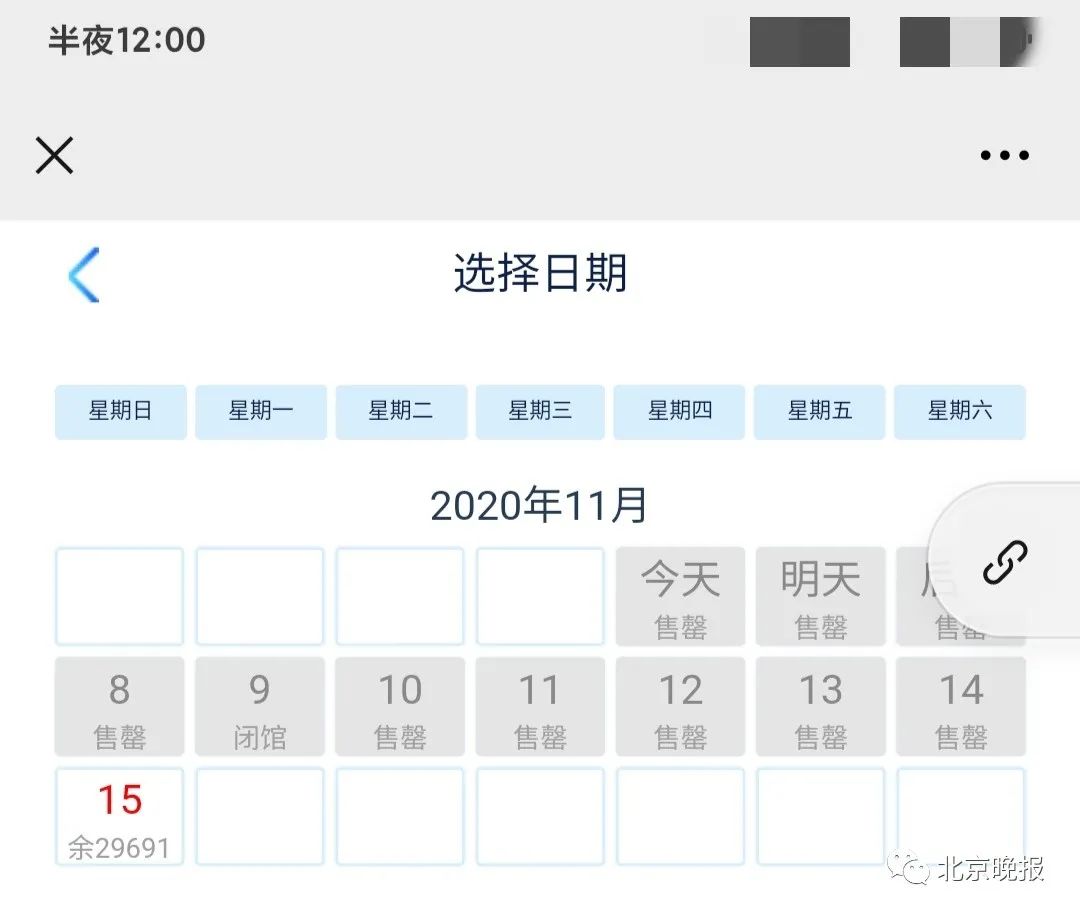Select November 15 with remaining tickets
The height and width of the screenshot is (917, 1080).
(x=119, y=816)
